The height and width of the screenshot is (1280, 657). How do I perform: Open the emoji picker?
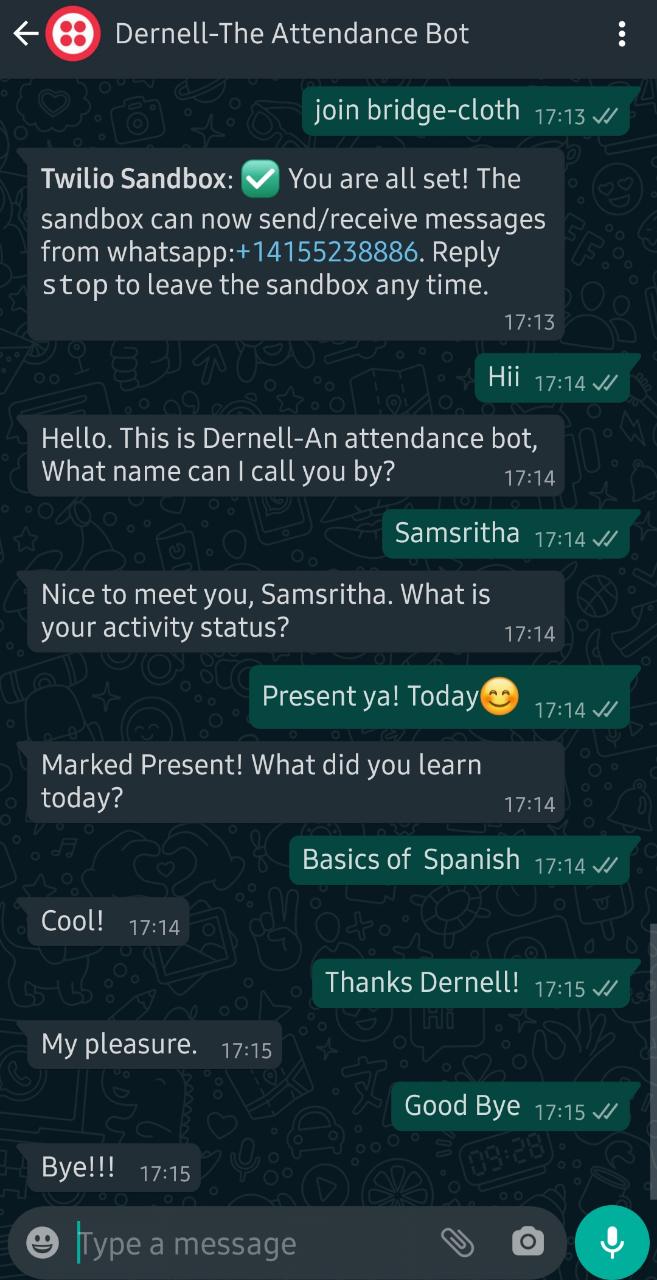click(42, 1243)
